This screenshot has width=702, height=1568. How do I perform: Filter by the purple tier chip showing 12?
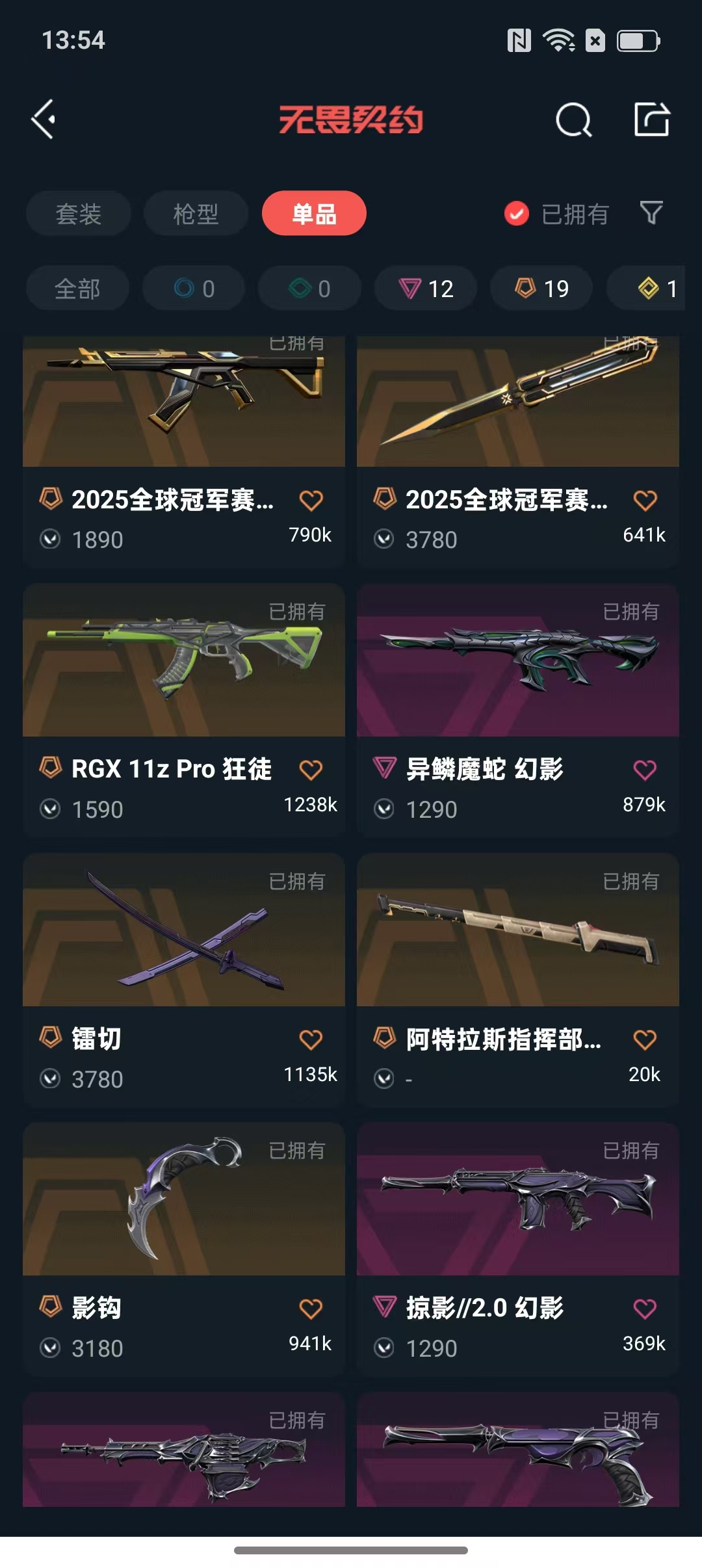coord(426,288)
